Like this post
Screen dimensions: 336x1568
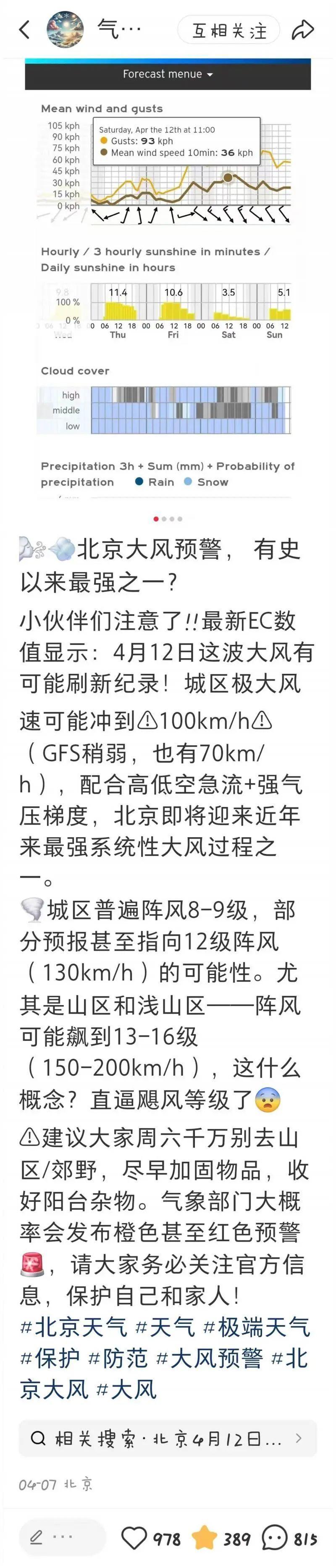pos(134,1538)
